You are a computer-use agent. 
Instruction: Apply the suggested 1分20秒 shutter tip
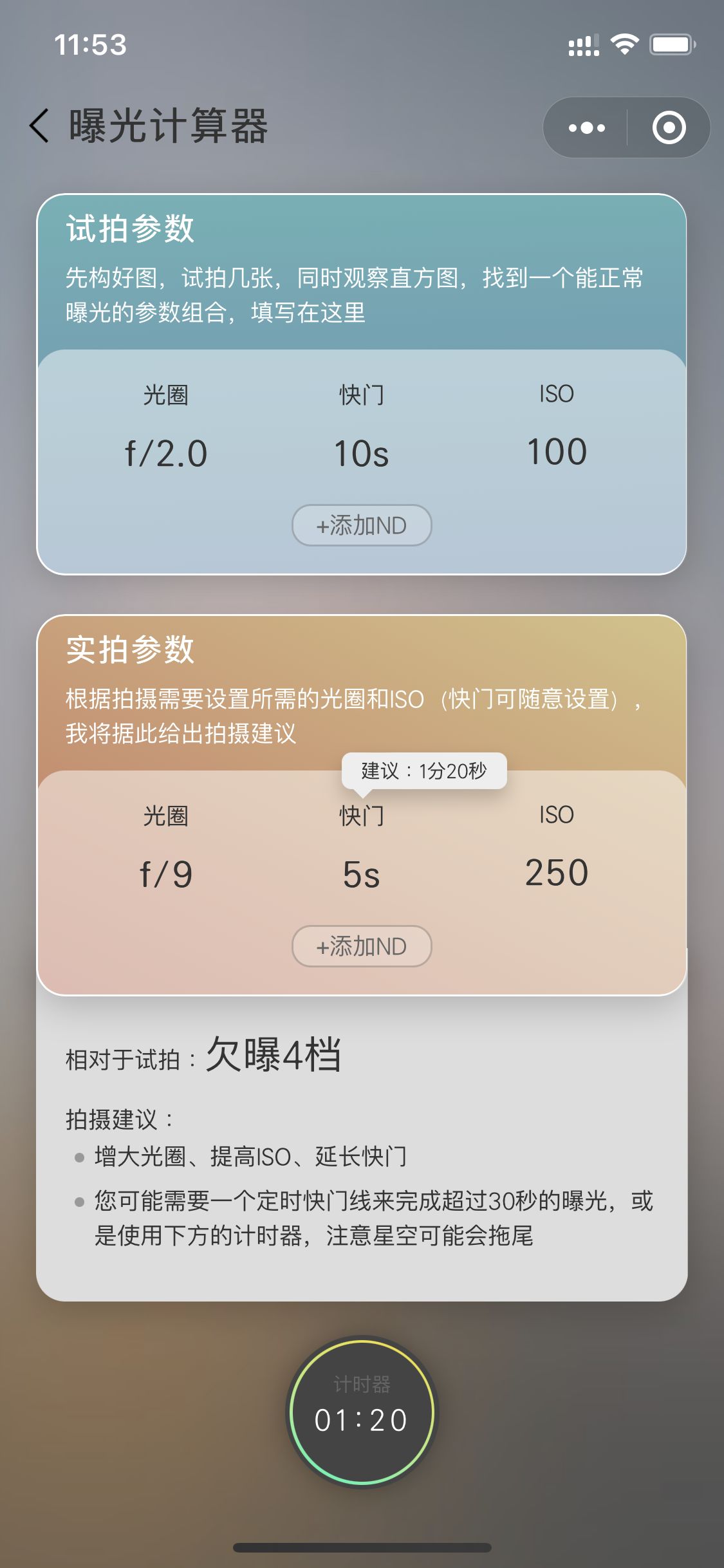click(424, 770)
